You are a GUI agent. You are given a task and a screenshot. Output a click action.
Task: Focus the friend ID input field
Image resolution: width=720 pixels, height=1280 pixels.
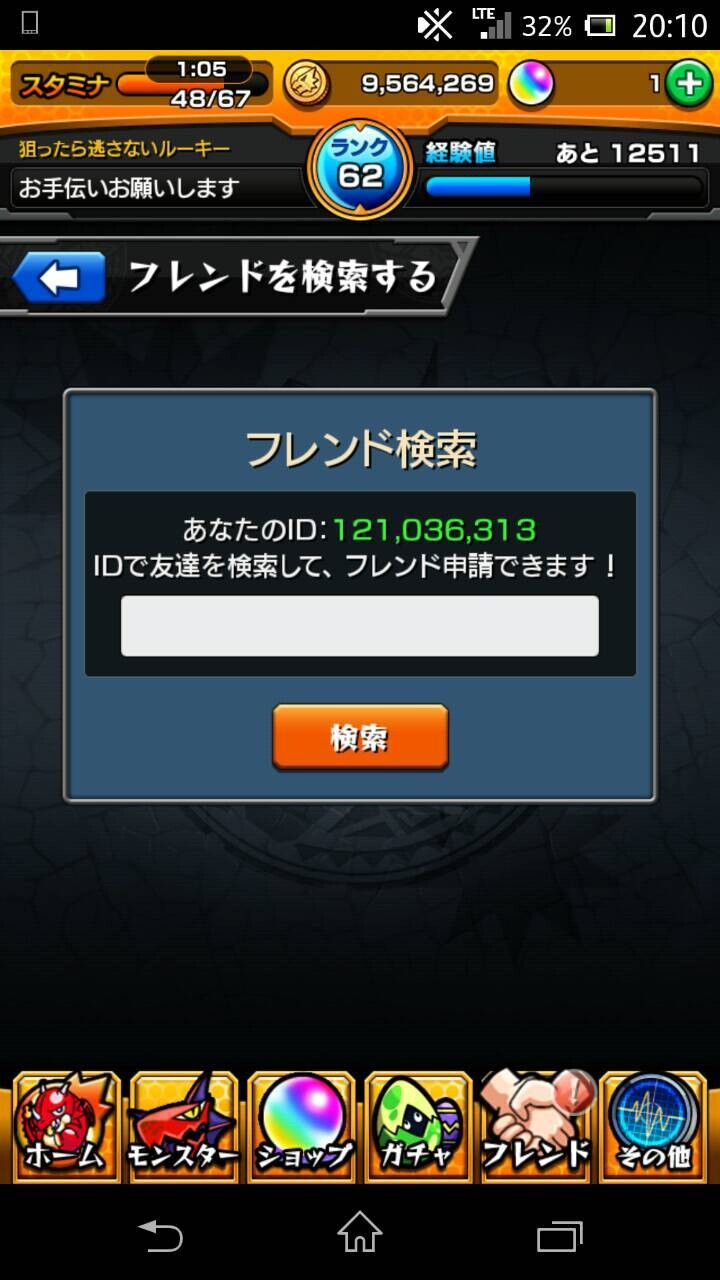pos(360,626)
